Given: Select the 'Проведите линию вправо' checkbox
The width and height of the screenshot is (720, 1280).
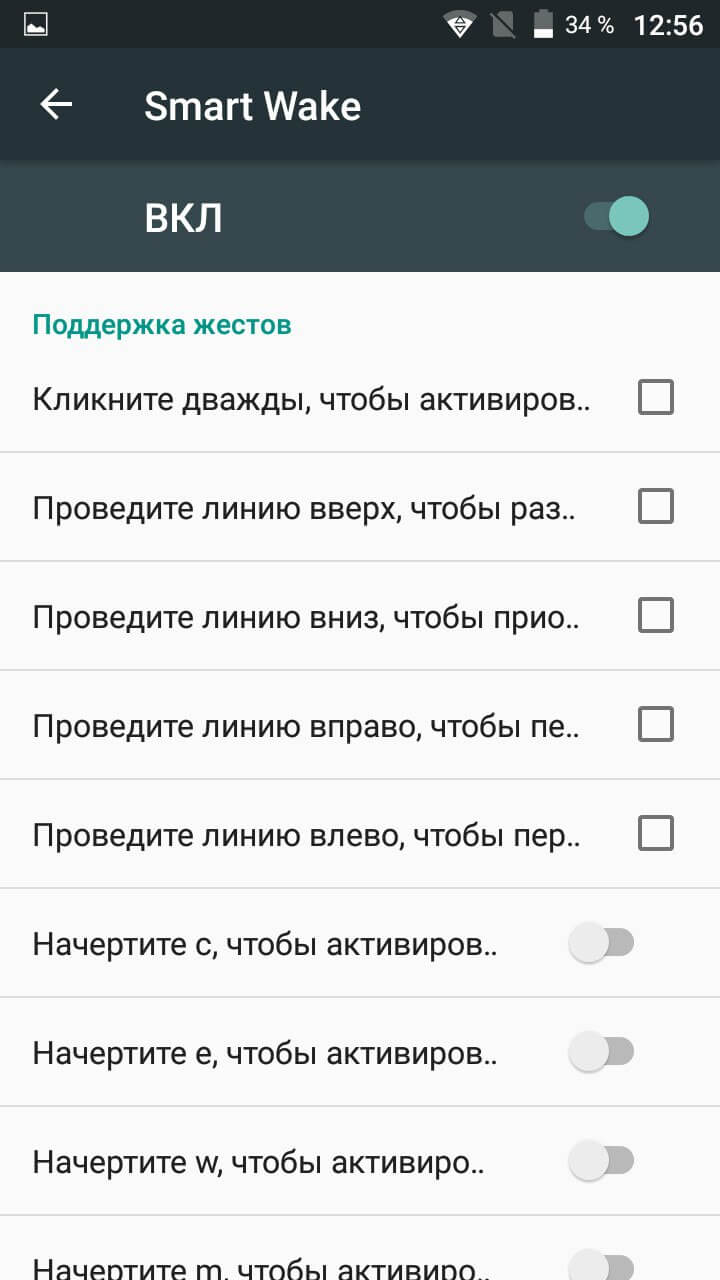Looking at the screenshot, I should pos(656,724).
